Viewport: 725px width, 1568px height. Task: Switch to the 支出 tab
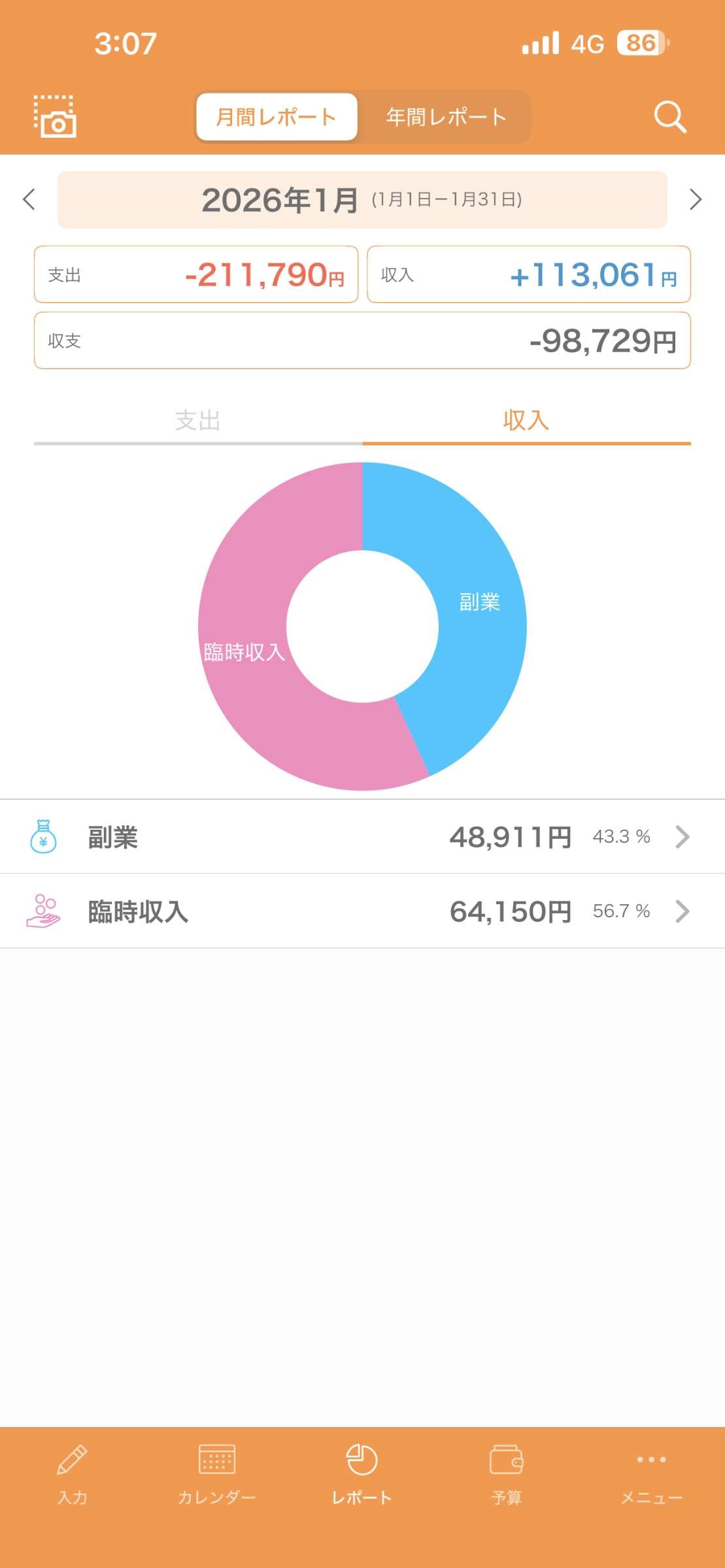pyautogui.click(x=197, y=420)
